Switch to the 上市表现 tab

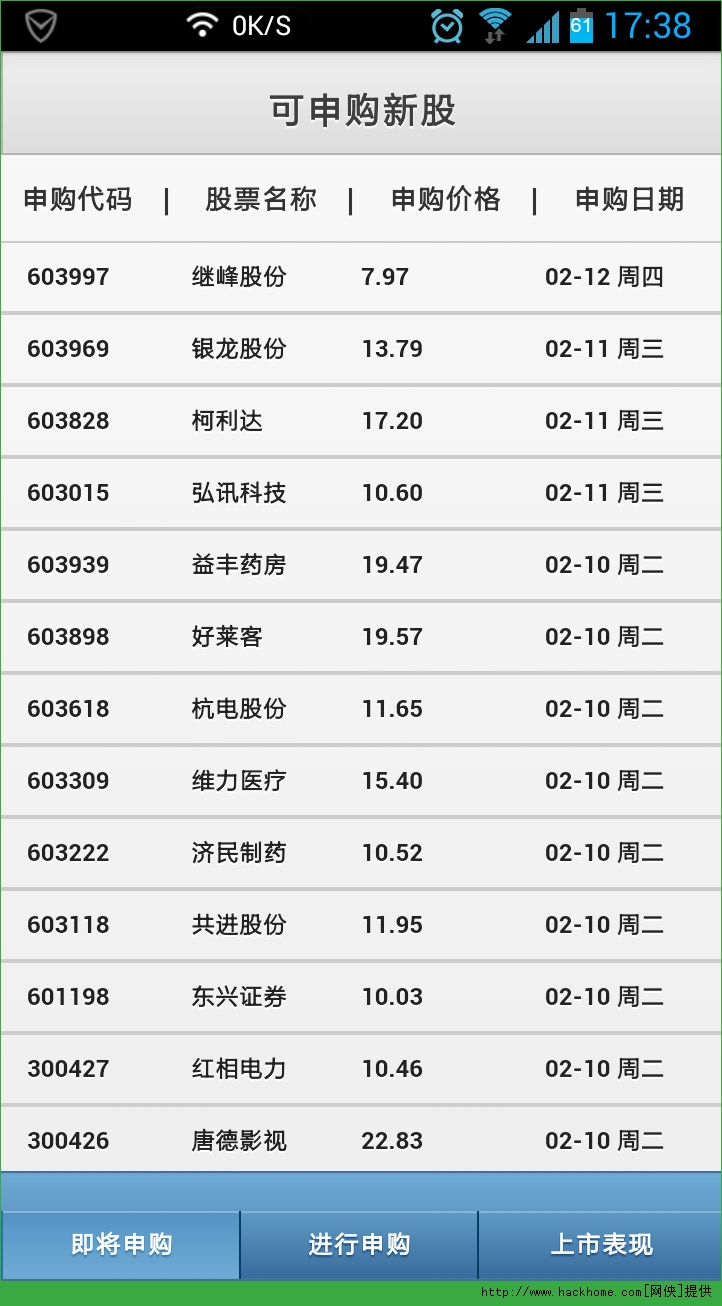click(600, 1244)
